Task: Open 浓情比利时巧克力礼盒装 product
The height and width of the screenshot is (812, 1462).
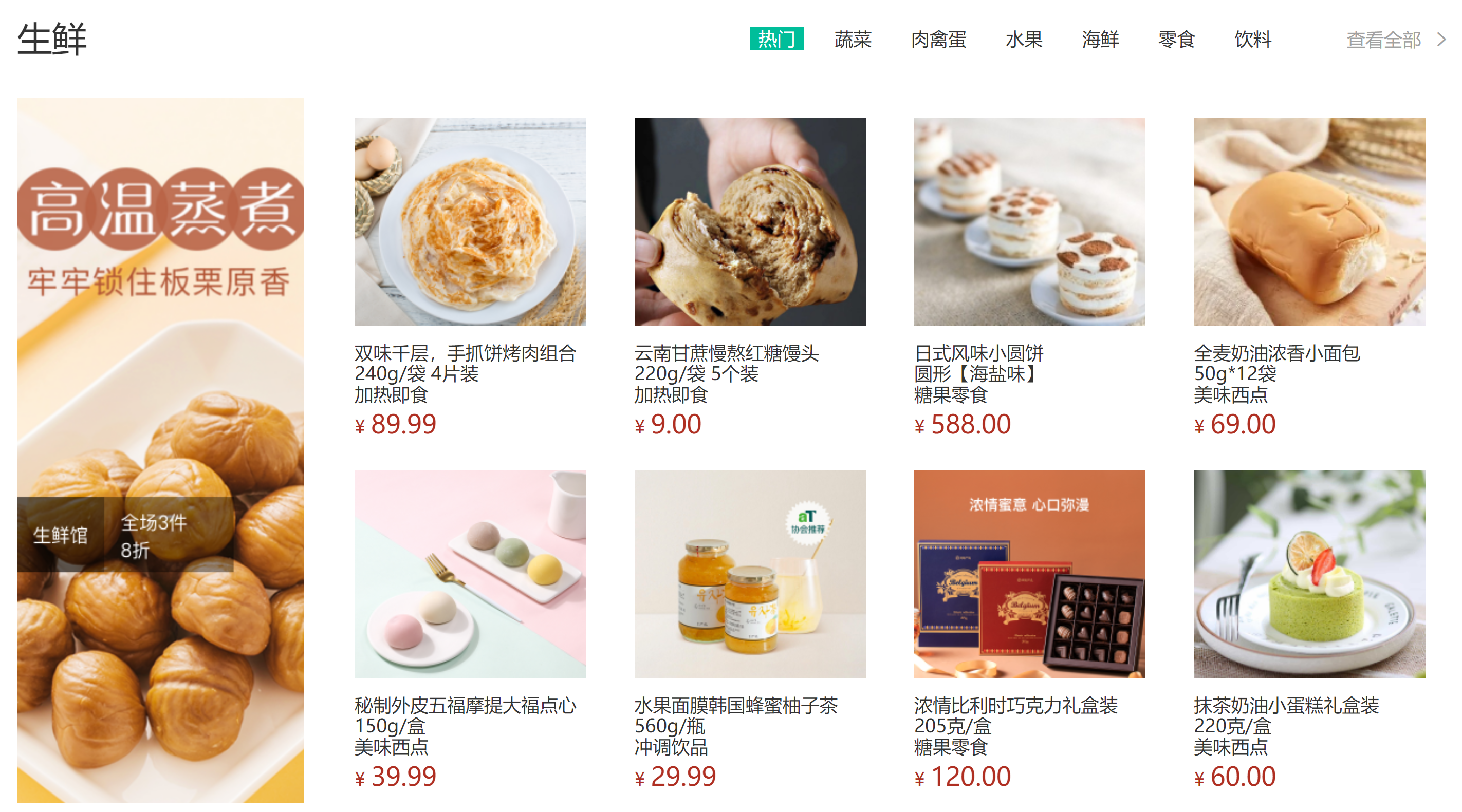Action: 1029,573
